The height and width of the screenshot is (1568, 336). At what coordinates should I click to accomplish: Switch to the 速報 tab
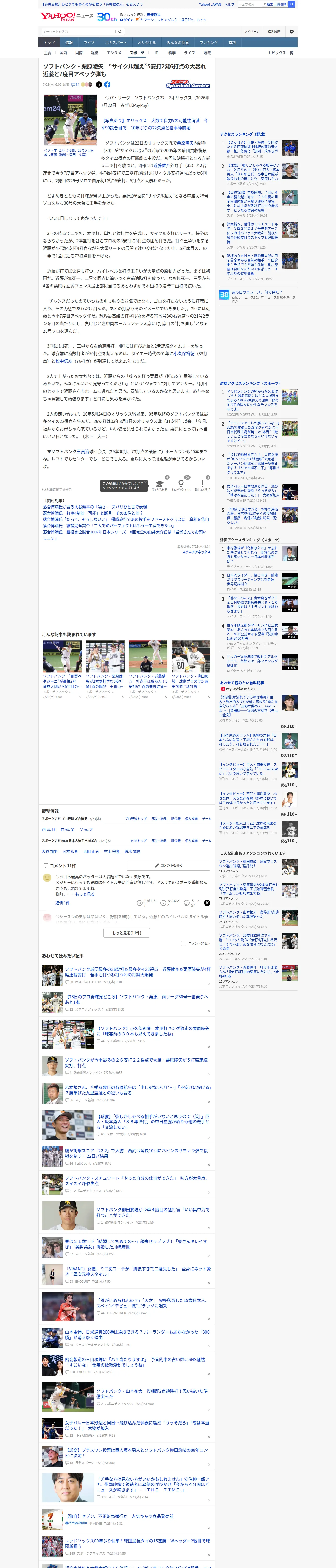point(69,43)
